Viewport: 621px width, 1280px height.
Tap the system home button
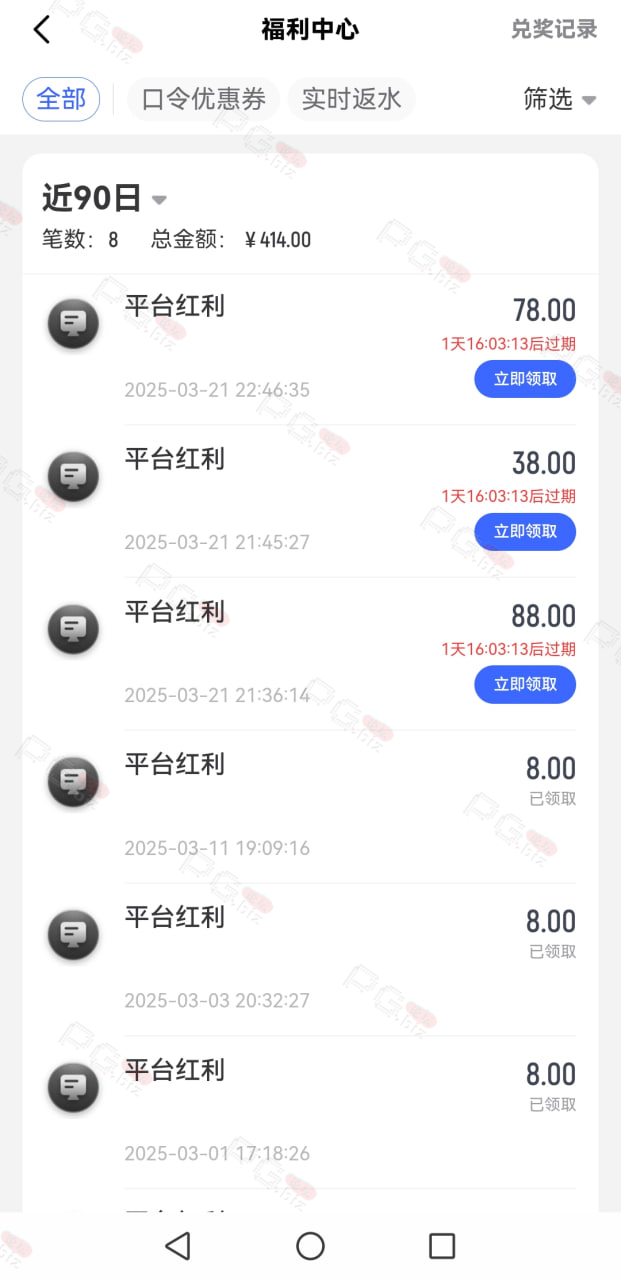click(x=310, y=1246)
